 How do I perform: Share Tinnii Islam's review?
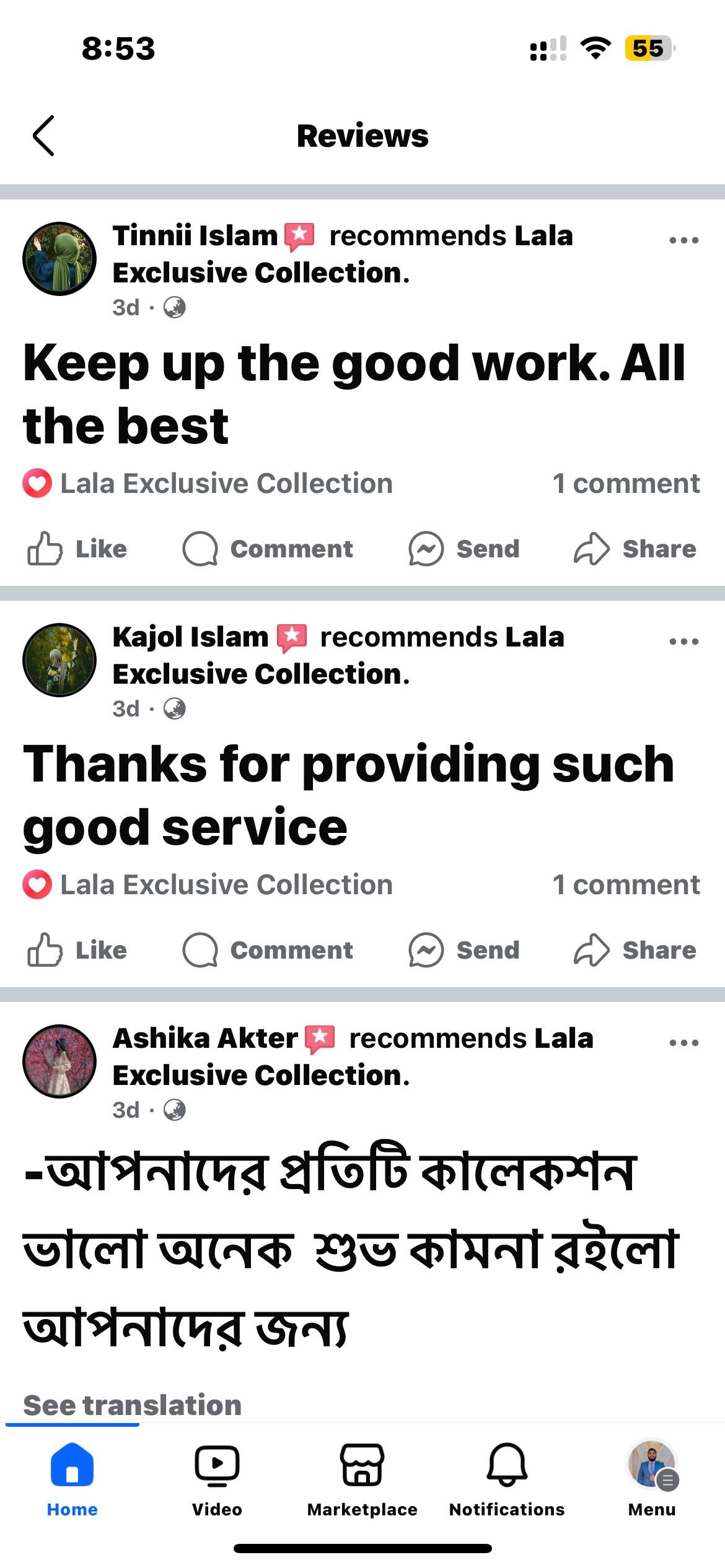click(635, 549)
